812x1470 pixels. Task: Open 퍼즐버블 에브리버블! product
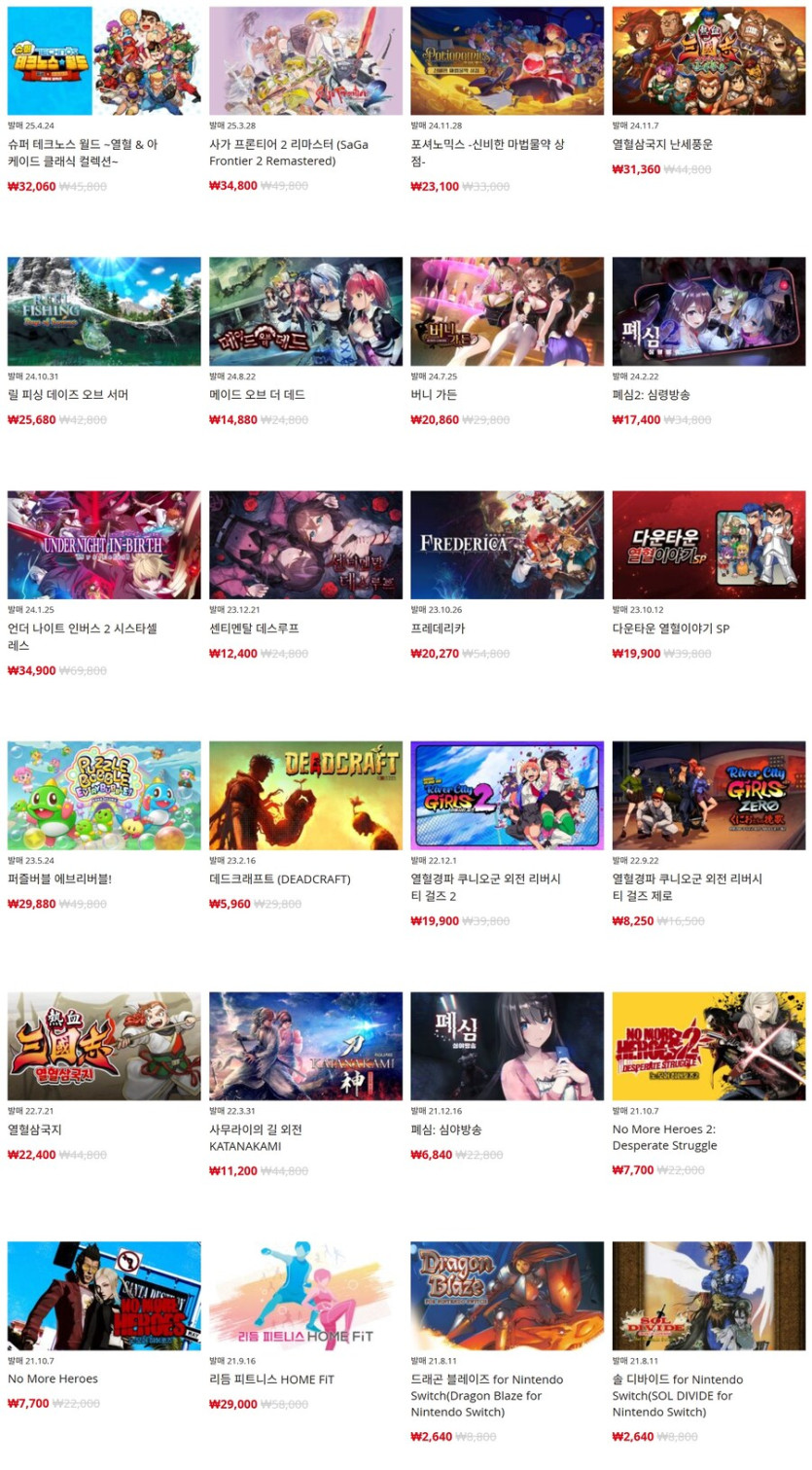click(104, 795)
